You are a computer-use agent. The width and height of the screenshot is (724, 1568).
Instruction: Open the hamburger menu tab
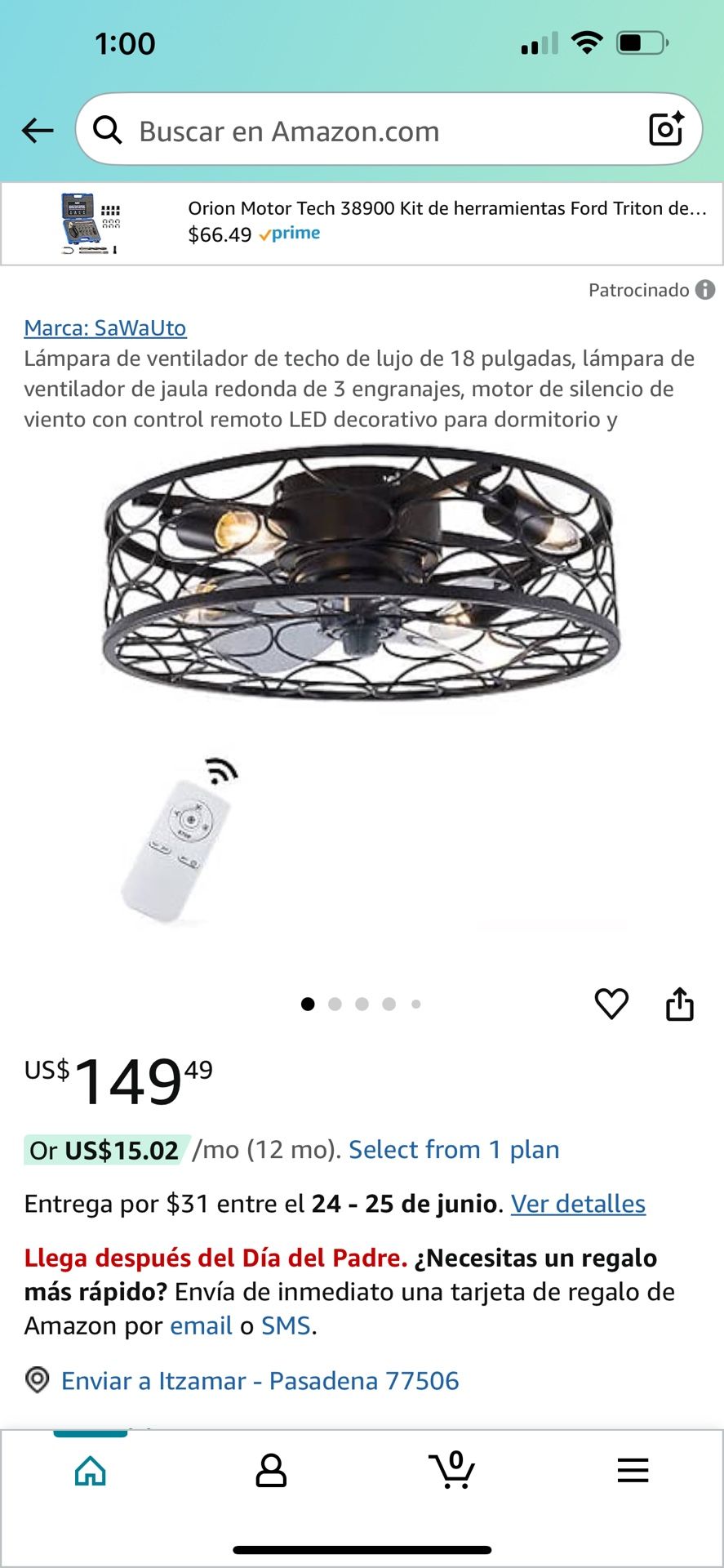[x=633, y=1471]
